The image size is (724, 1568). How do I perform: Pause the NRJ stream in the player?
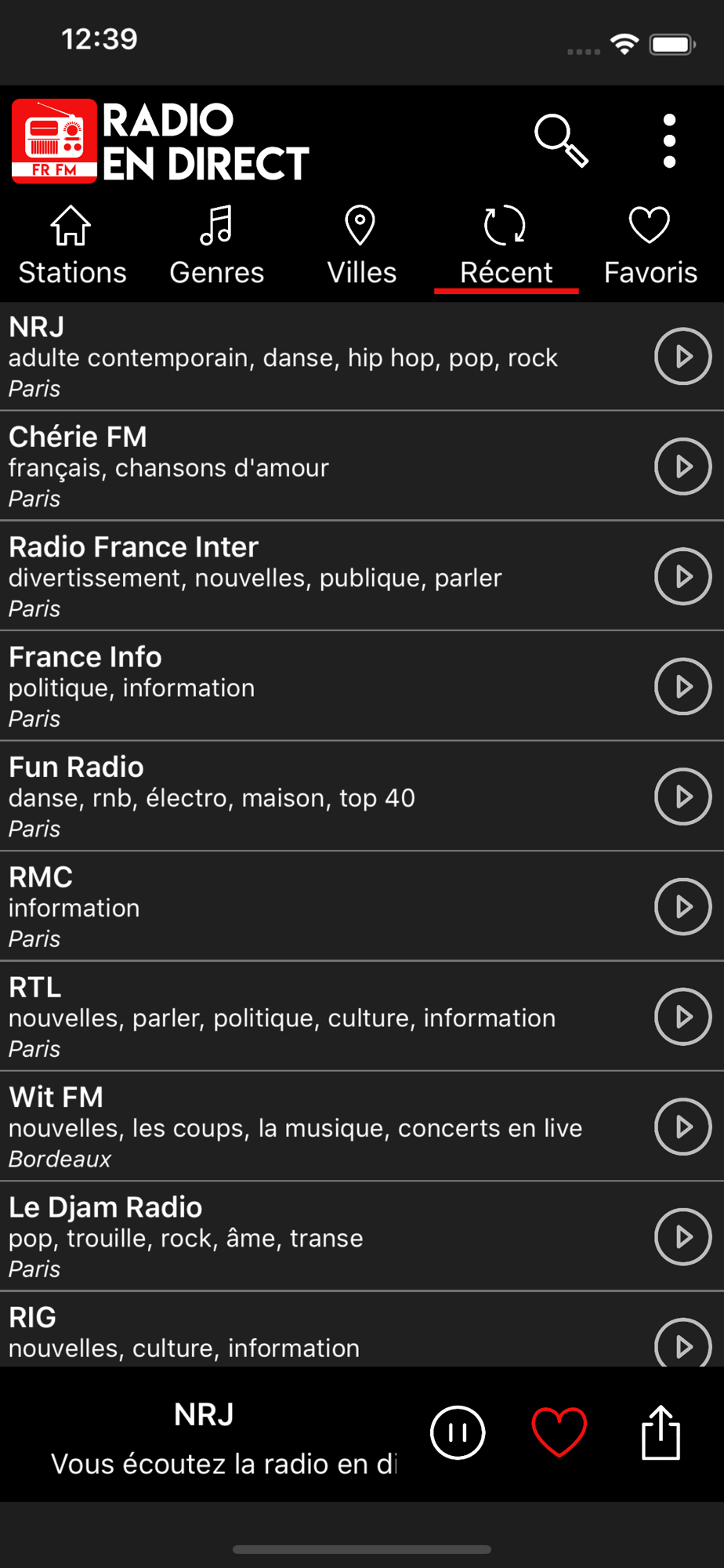click(x=458, y=1432)
